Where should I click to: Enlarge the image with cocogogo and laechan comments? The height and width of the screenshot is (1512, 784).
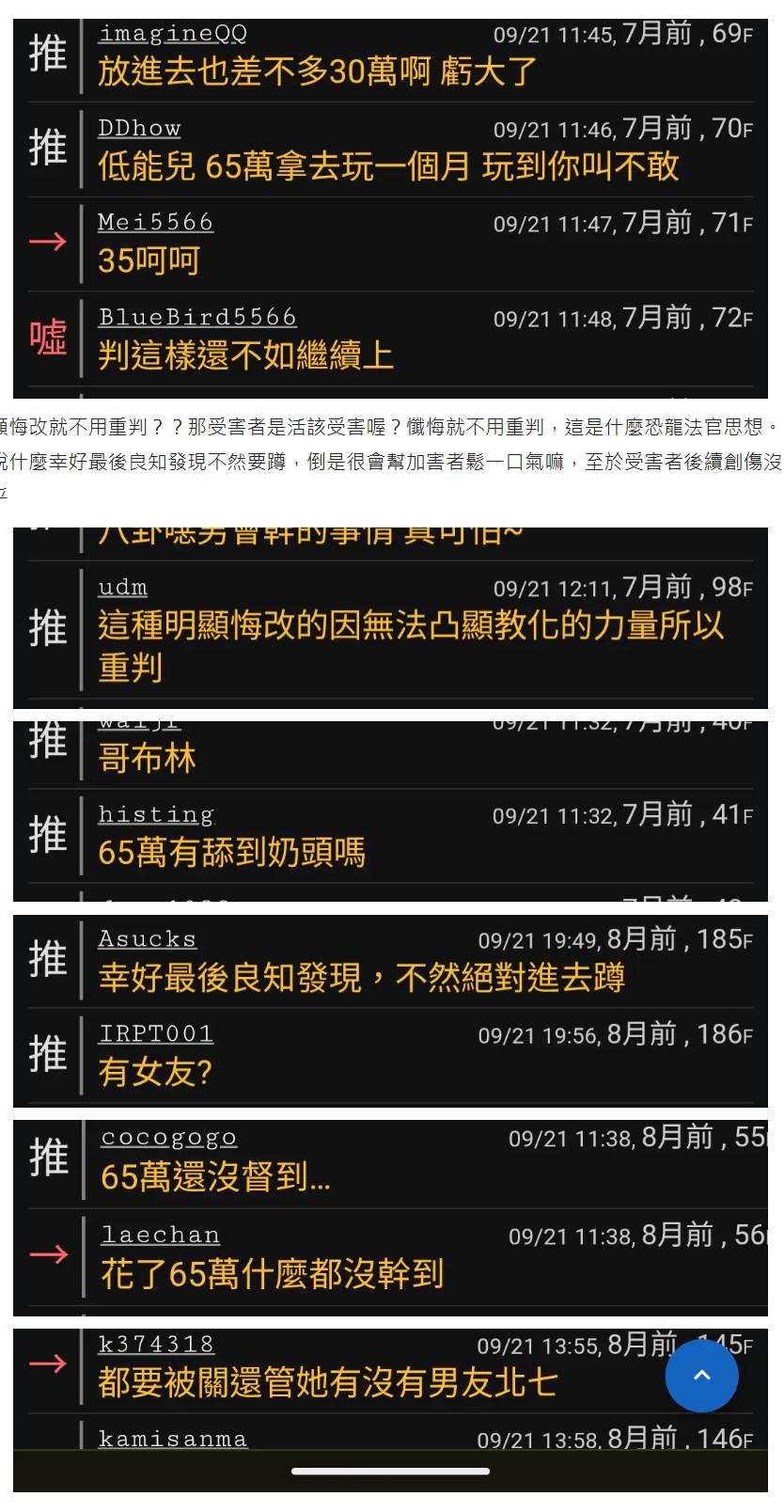tap(390, 1218)
